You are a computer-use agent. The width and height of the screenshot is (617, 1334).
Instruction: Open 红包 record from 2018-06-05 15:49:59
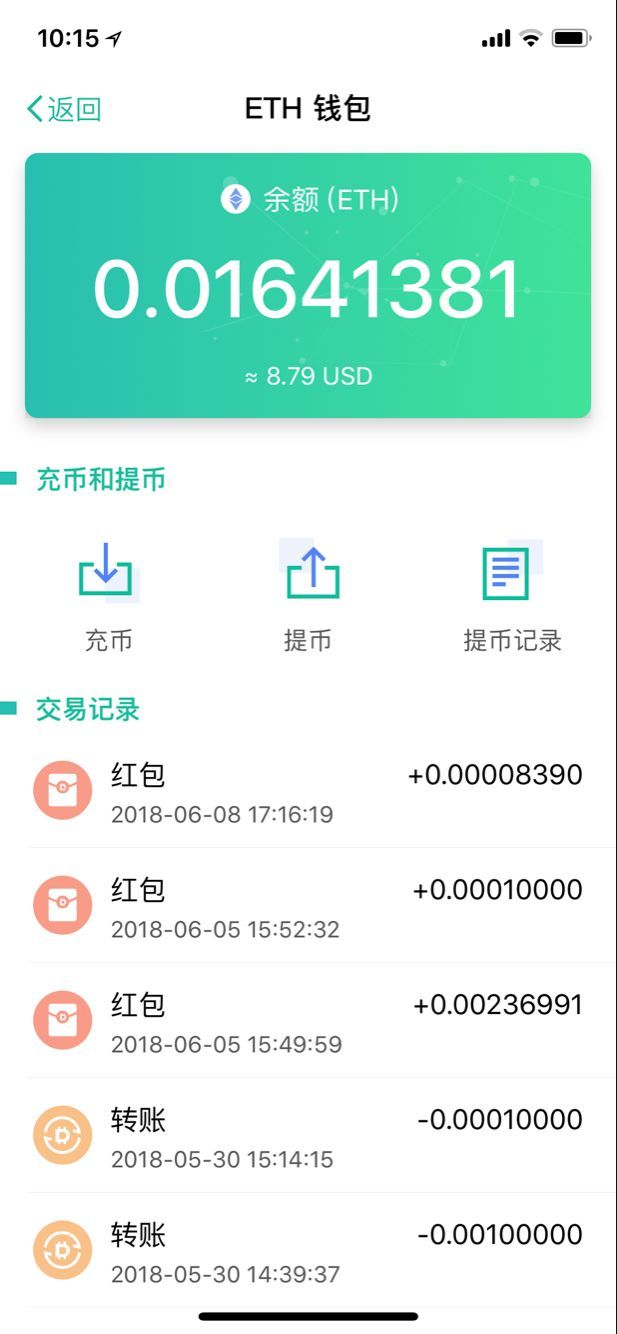(308, 1022)
